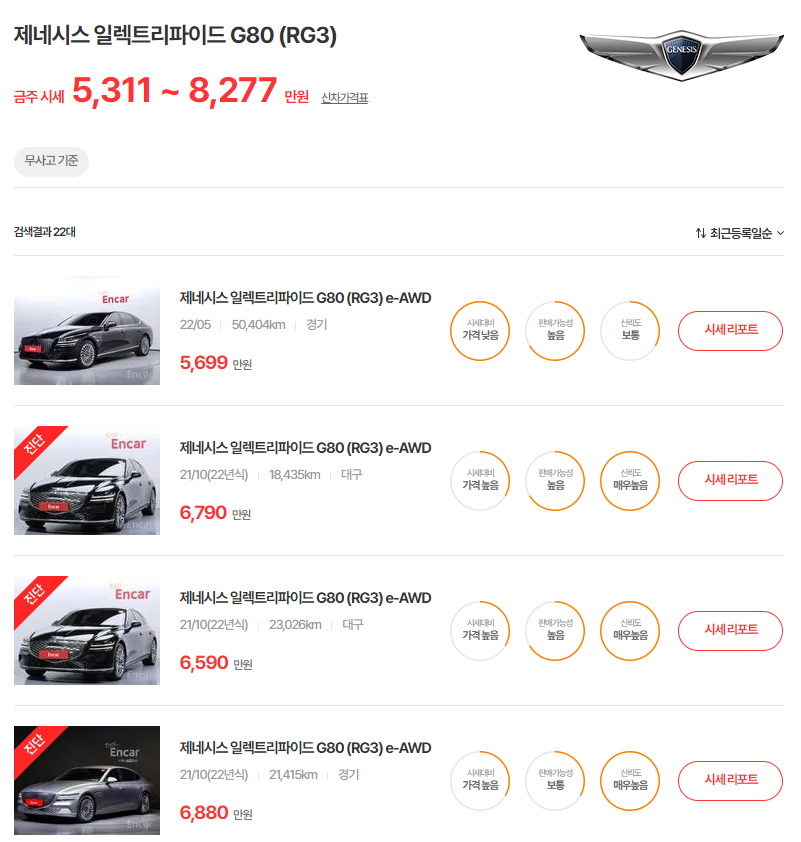Toggle the 무사고 기준 filter chip
Image resolution: width=801 pixels, height=842 pixels.
click(x=50, y=162)
